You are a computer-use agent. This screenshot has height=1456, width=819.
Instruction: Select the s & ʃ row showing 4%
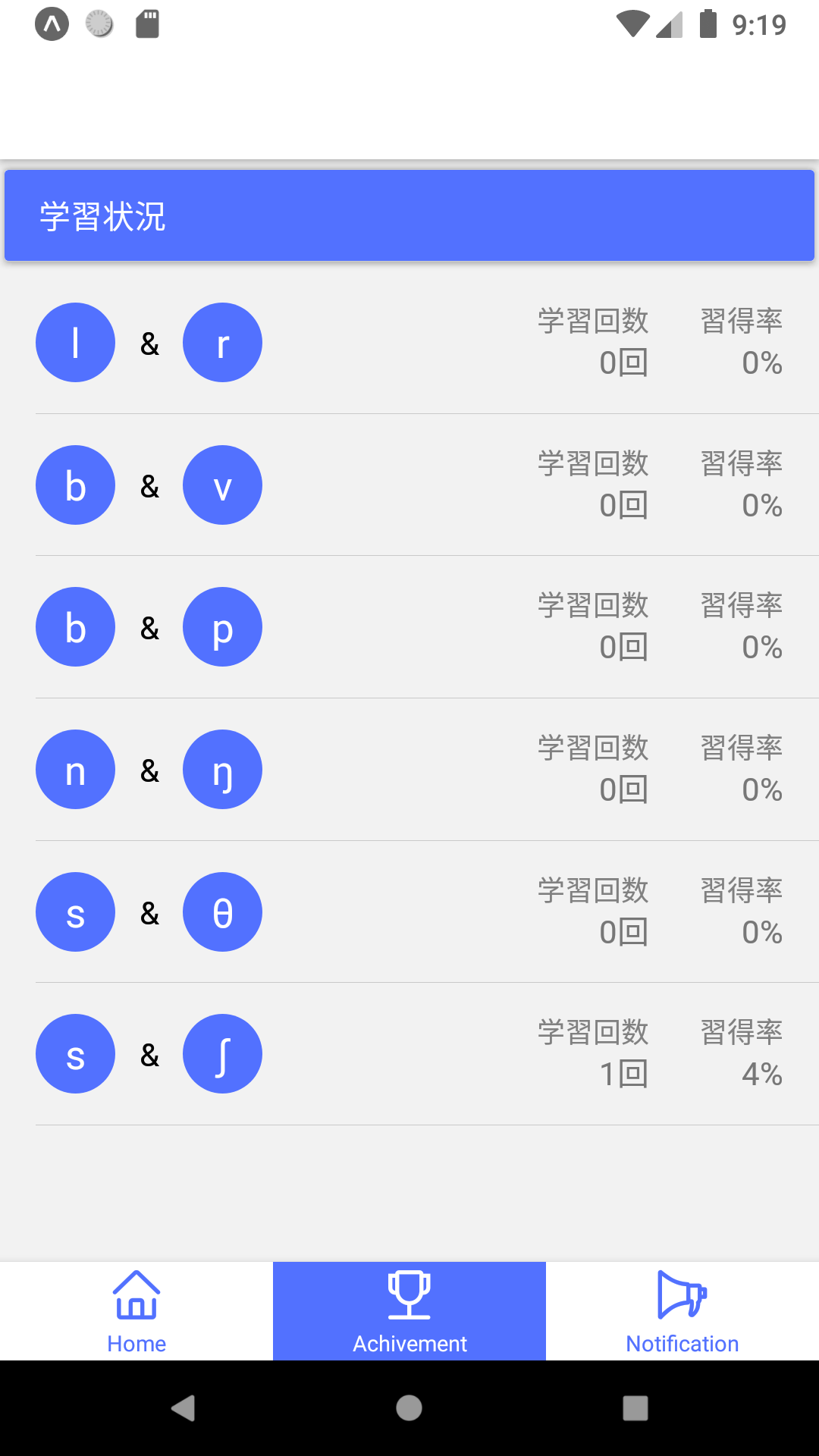tap(409, 1053)
